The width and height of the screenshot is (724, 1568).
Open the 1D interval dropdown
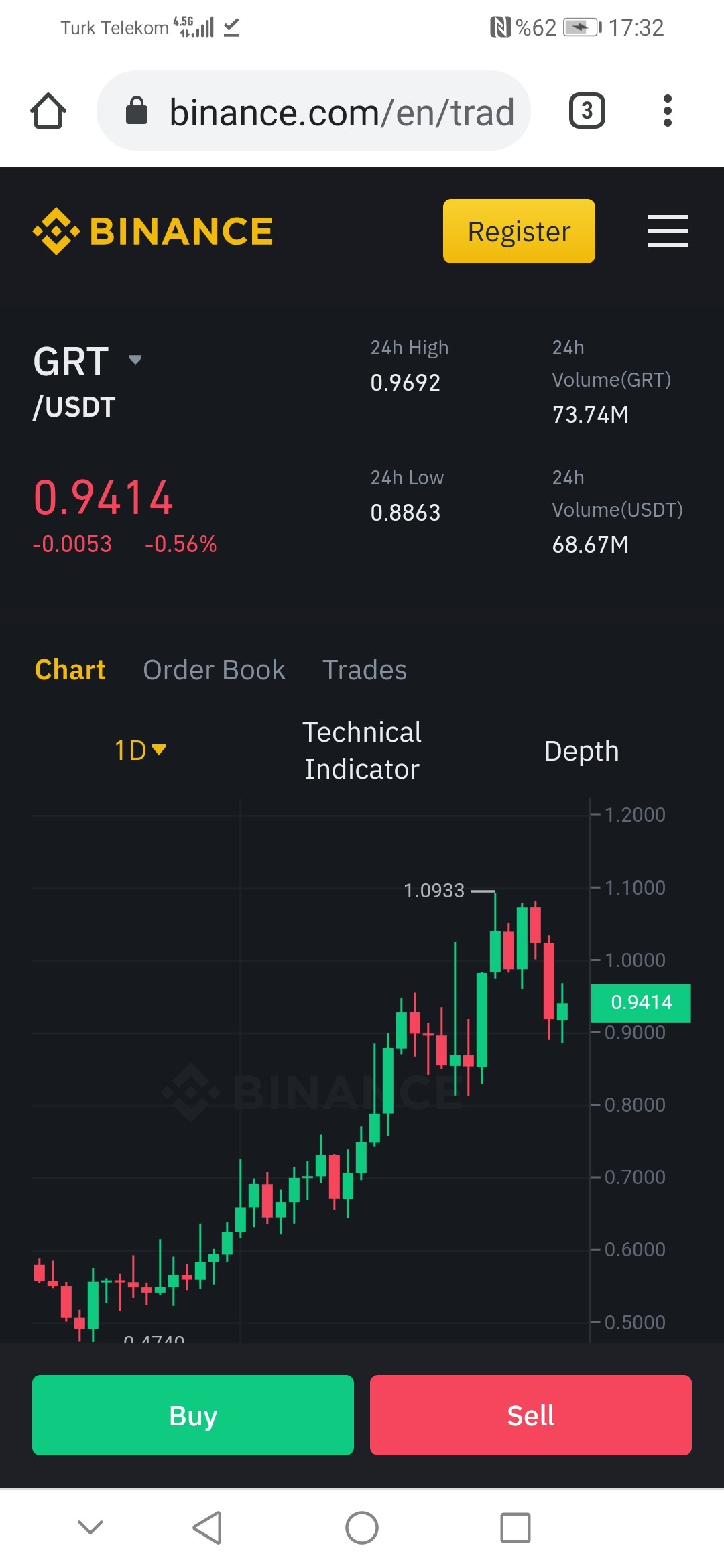click(x=140, y=750)
